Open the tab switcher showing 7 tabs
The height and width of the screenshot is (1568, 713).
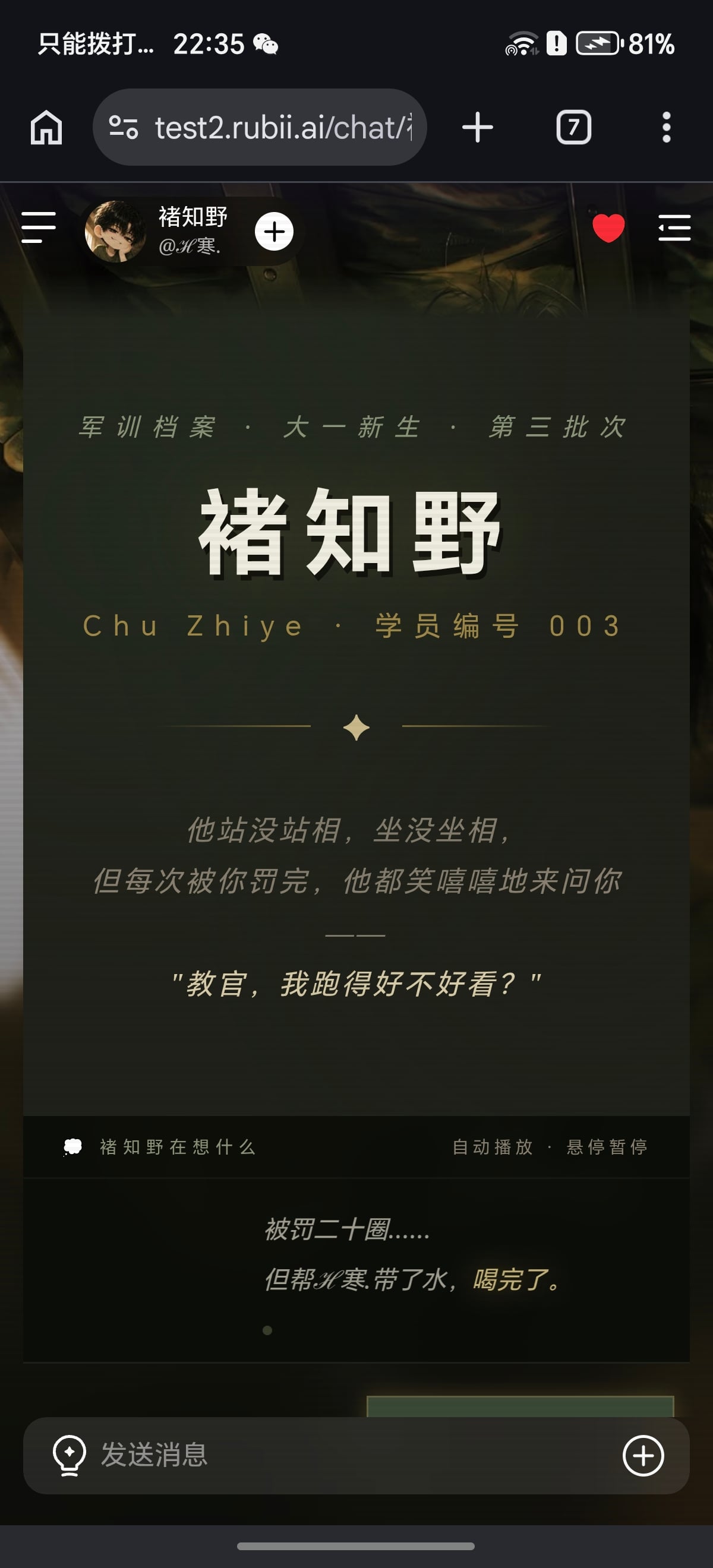click(x=573, y=127)
